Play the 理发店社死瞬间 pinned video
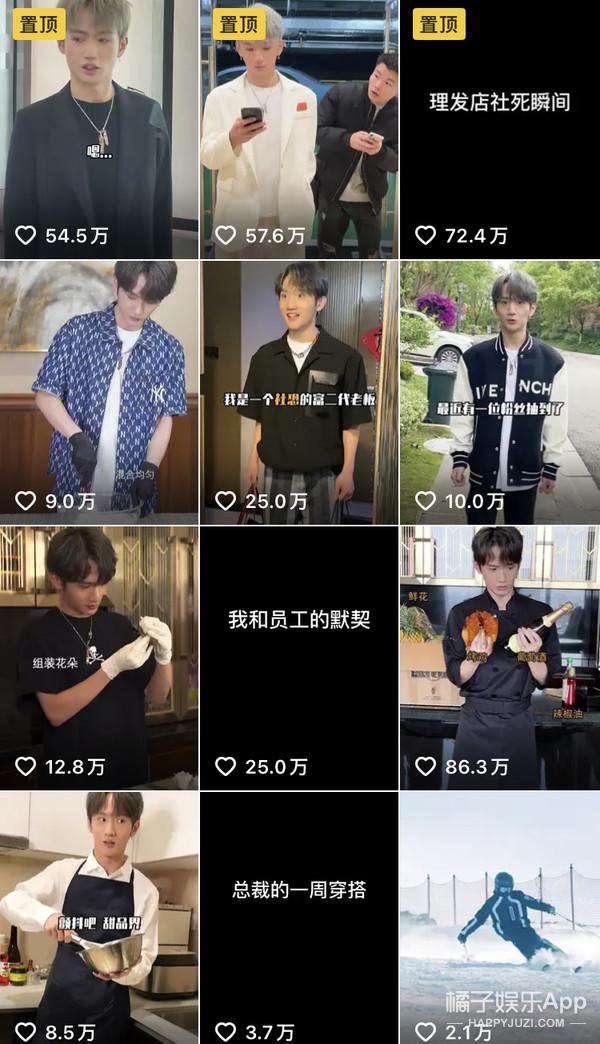Viewport: 600px width, 1044px height. tap(499, 130)
